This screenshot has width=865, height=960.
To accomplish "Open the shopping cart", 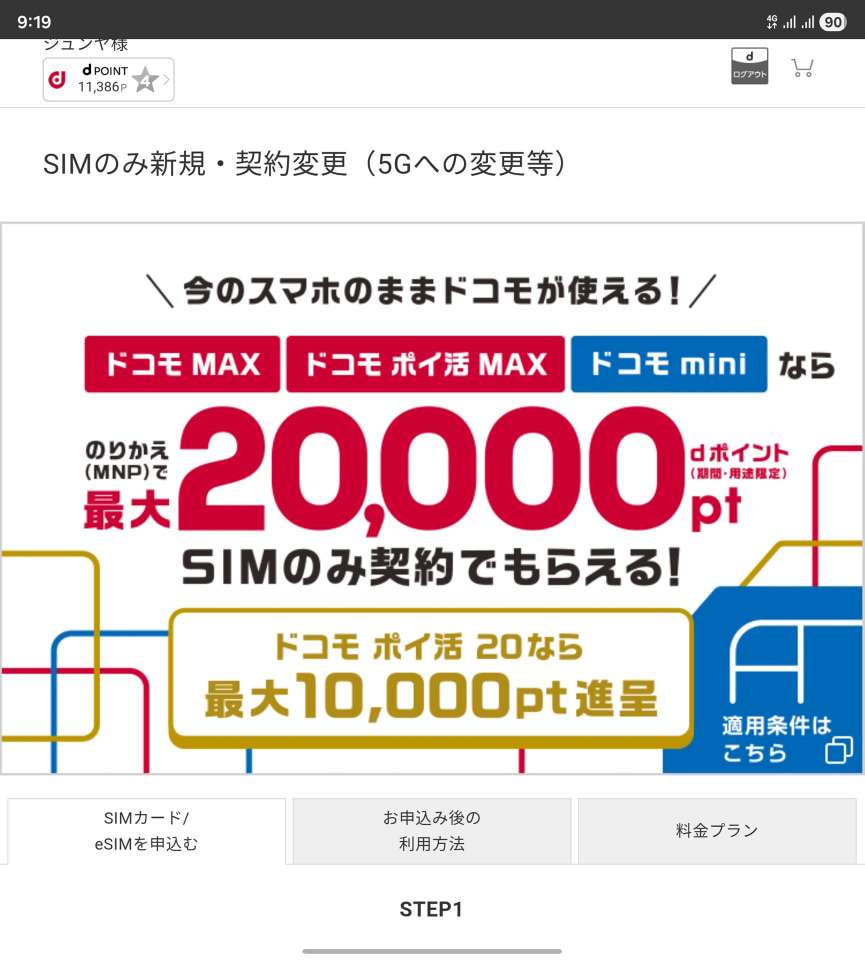I will [x=802, y=68].
